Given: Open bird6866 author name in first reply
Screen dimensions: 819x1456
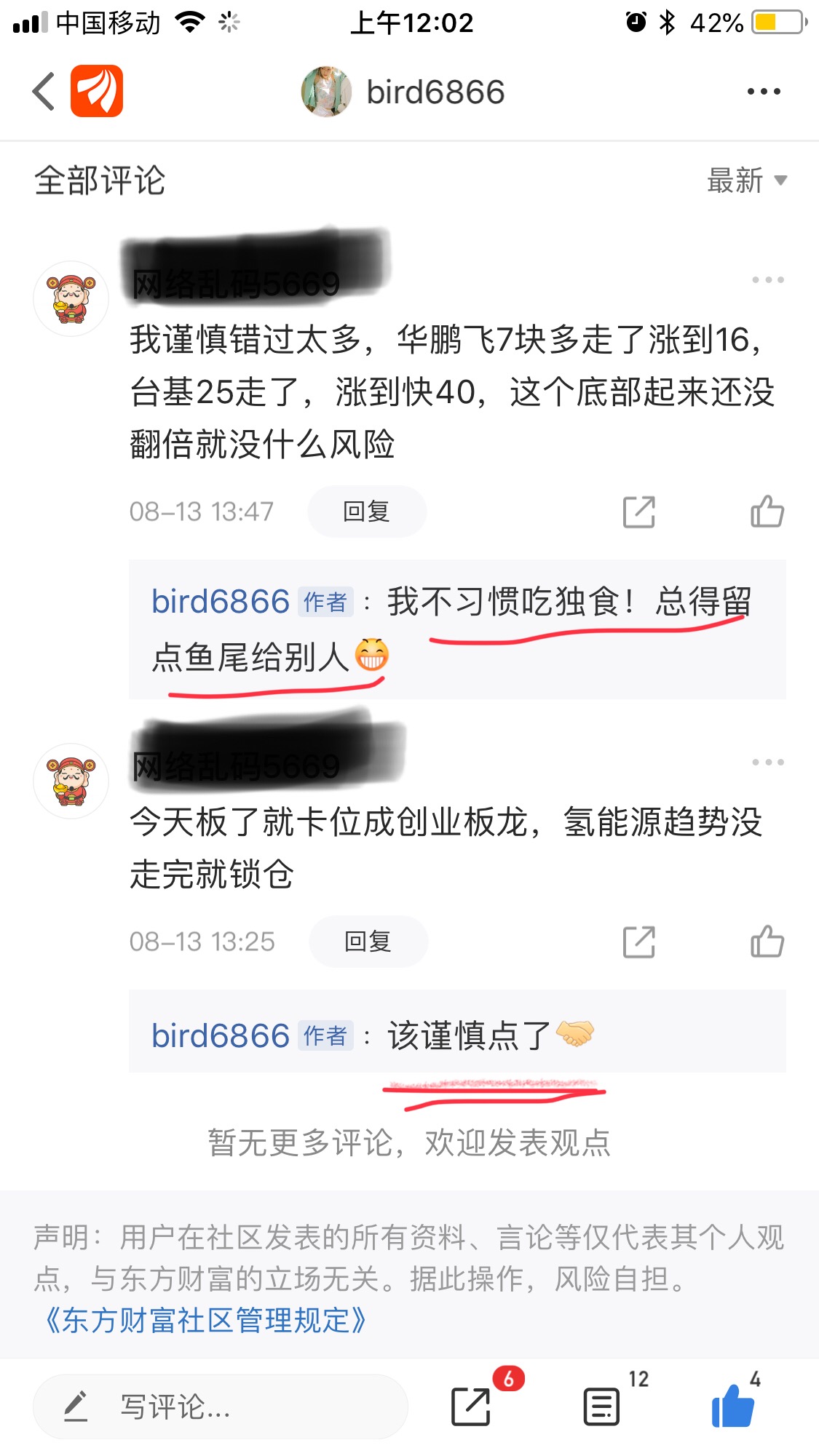Looking at the screenshot, I should pos(221,602).
